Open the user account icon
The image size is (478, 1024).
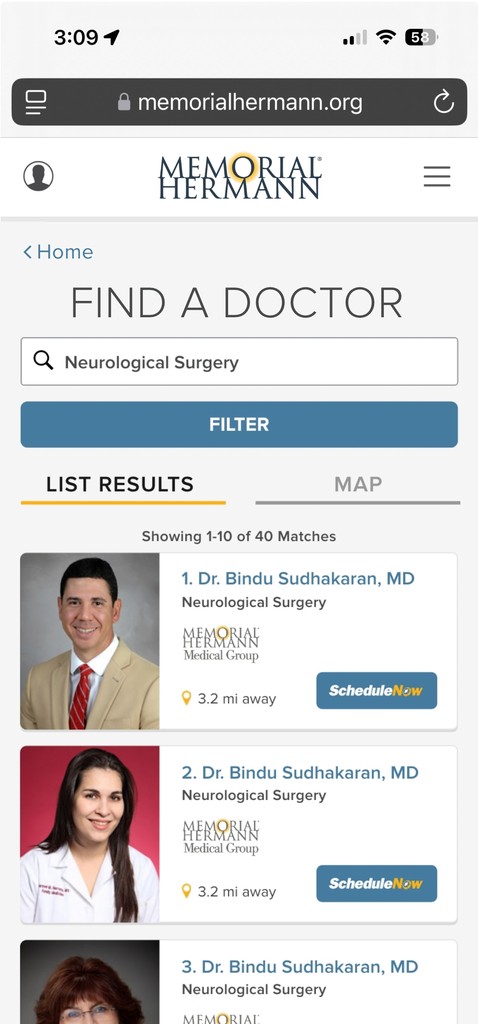[39, 176]
